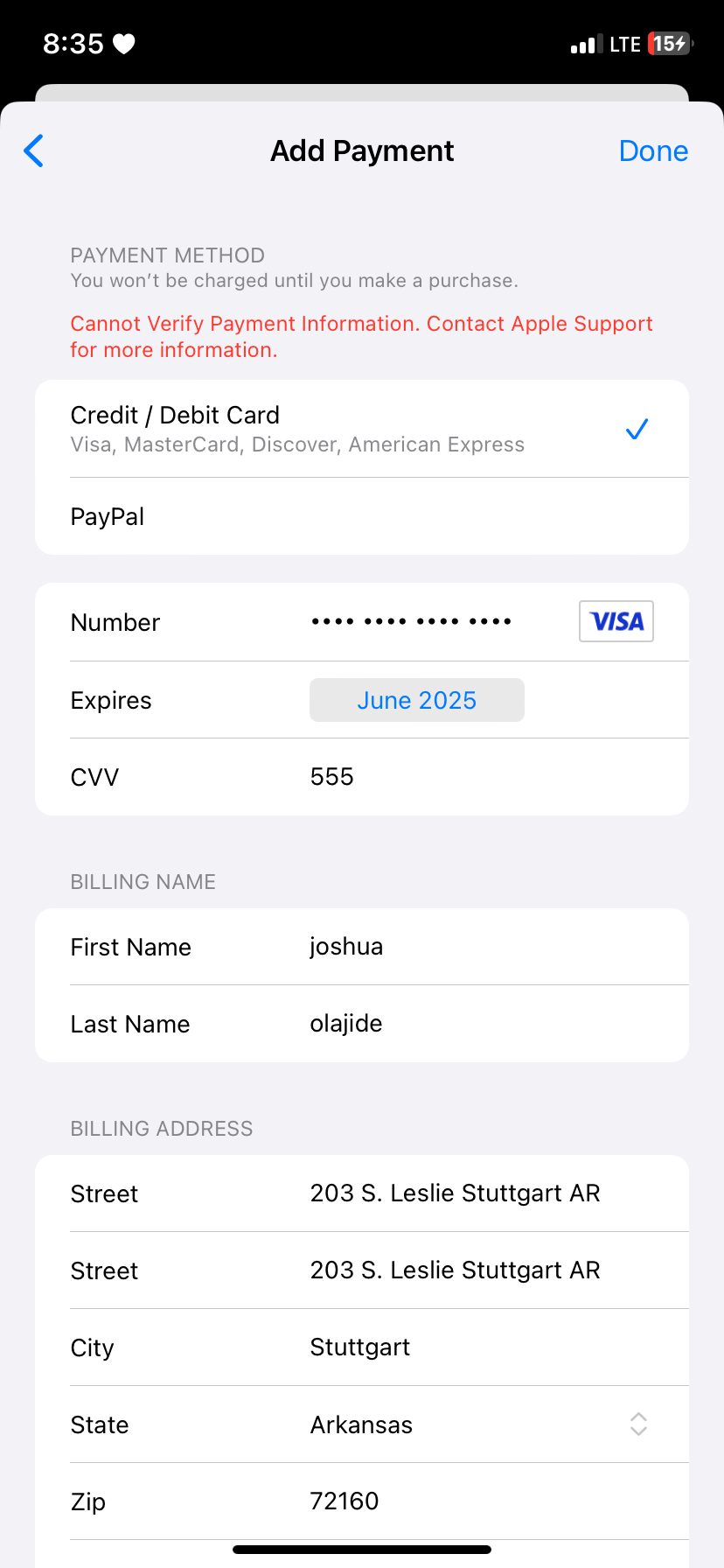Tap Done to save payment details

(x=653, y=150)
